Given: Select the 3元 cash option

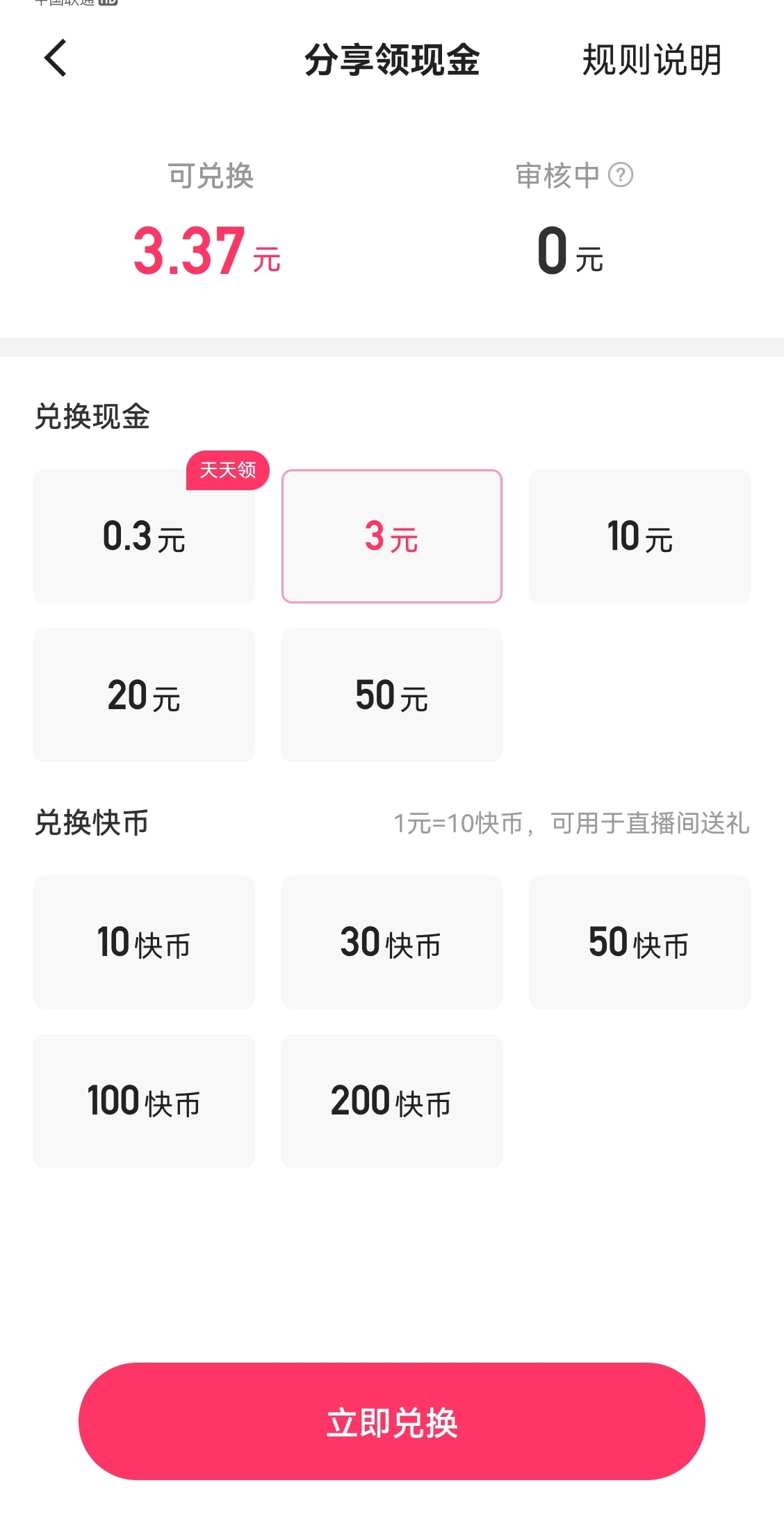Looking at the screenshot, I should (x=391, y=536).
